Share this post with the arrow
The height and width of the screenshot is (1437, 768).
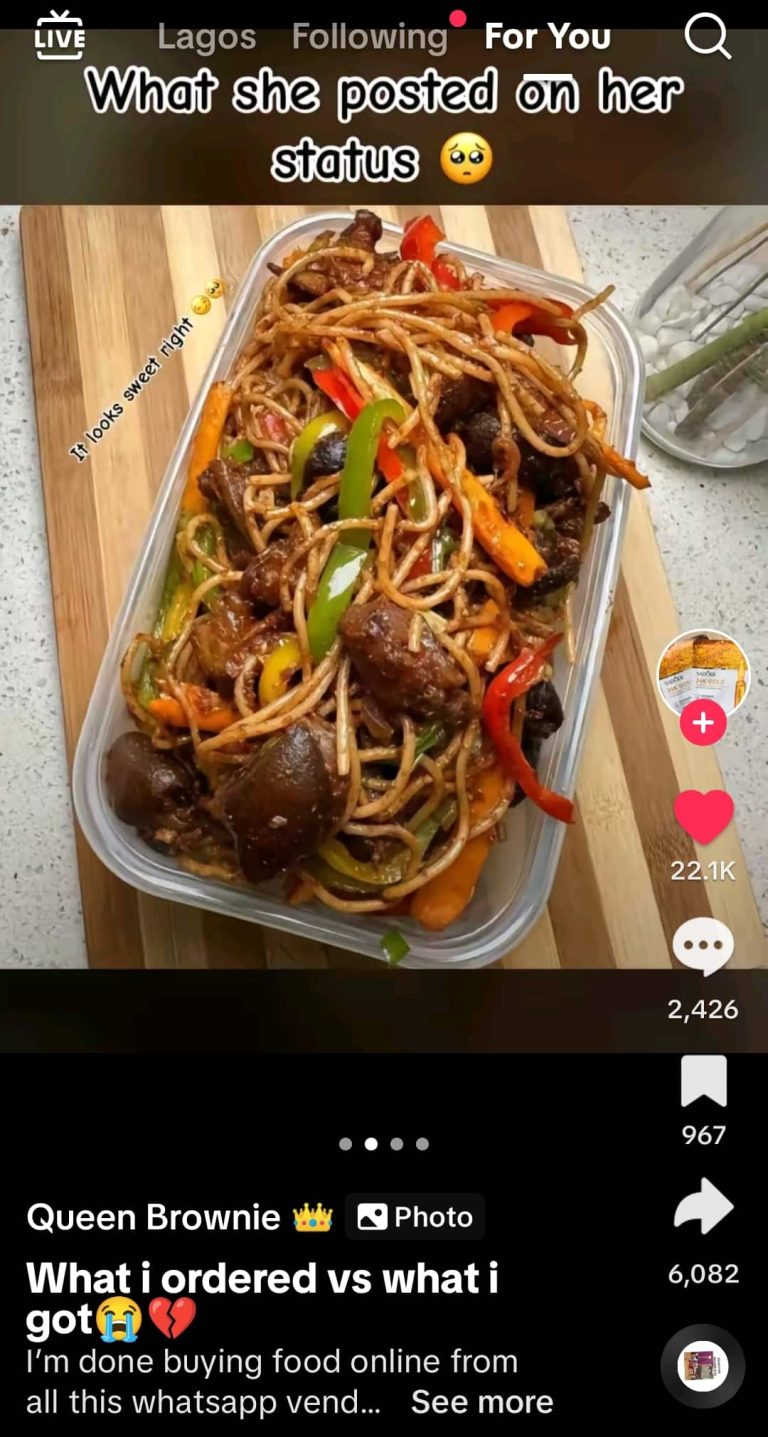pos(703,1208)
